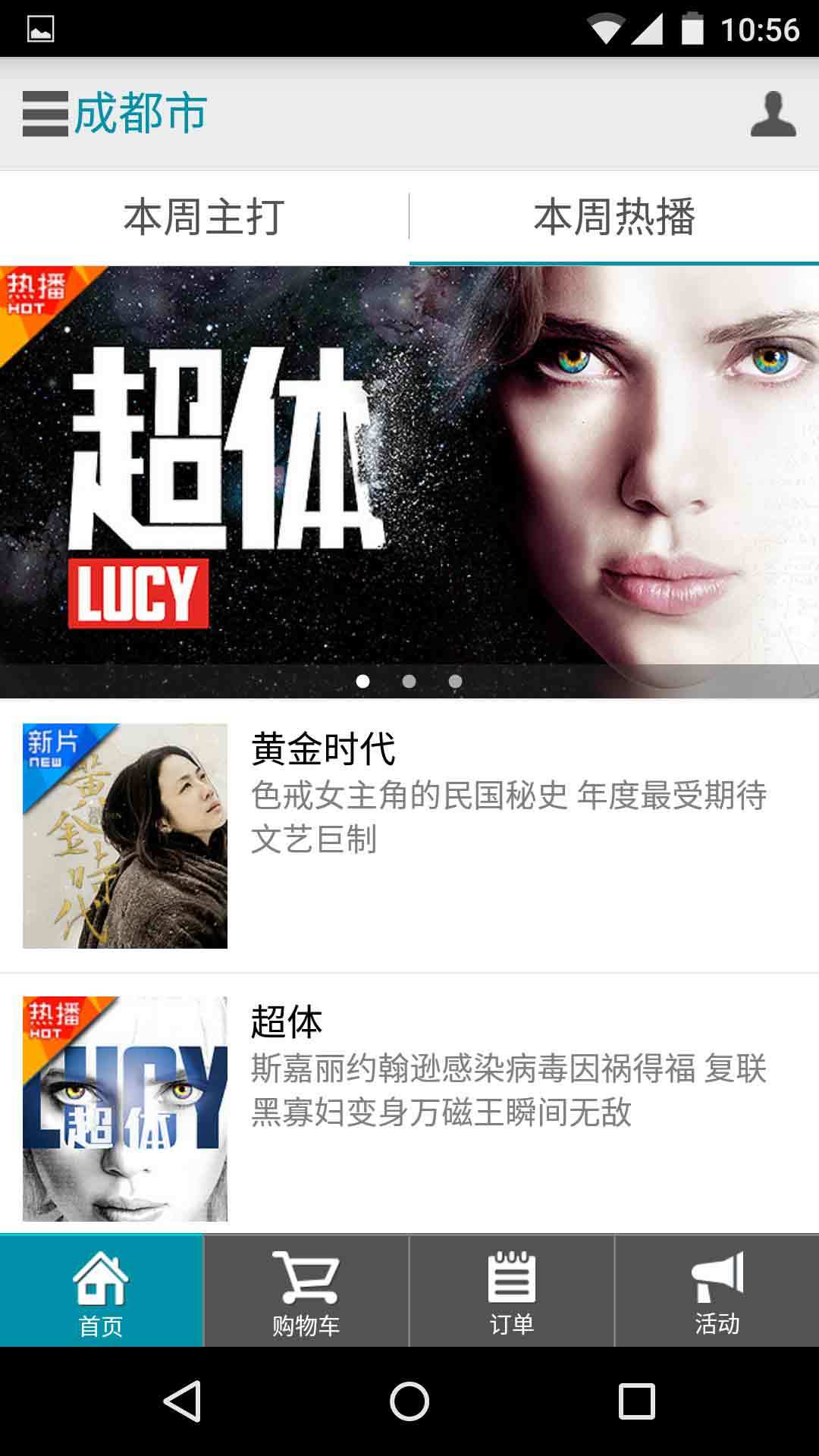The height and width of the screenshot is (1456, 819).
Task: Go to the 首页 home tab
Action: point(102,1291)
